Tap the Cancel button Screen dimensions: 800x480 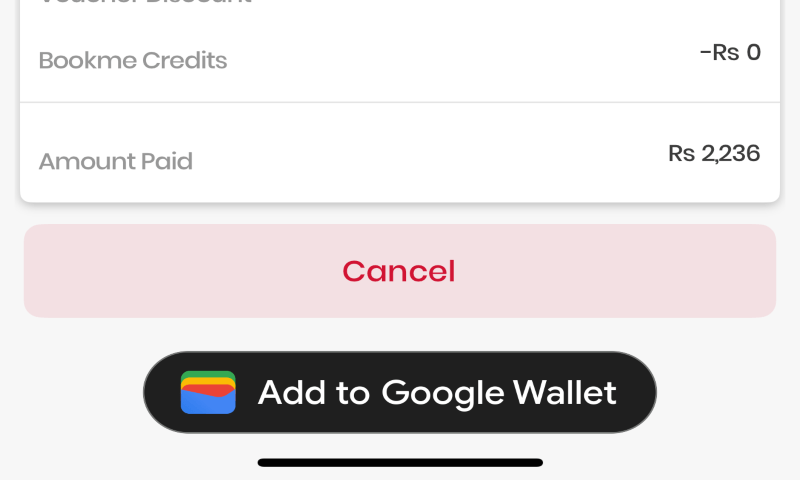[x=399, y=271]
